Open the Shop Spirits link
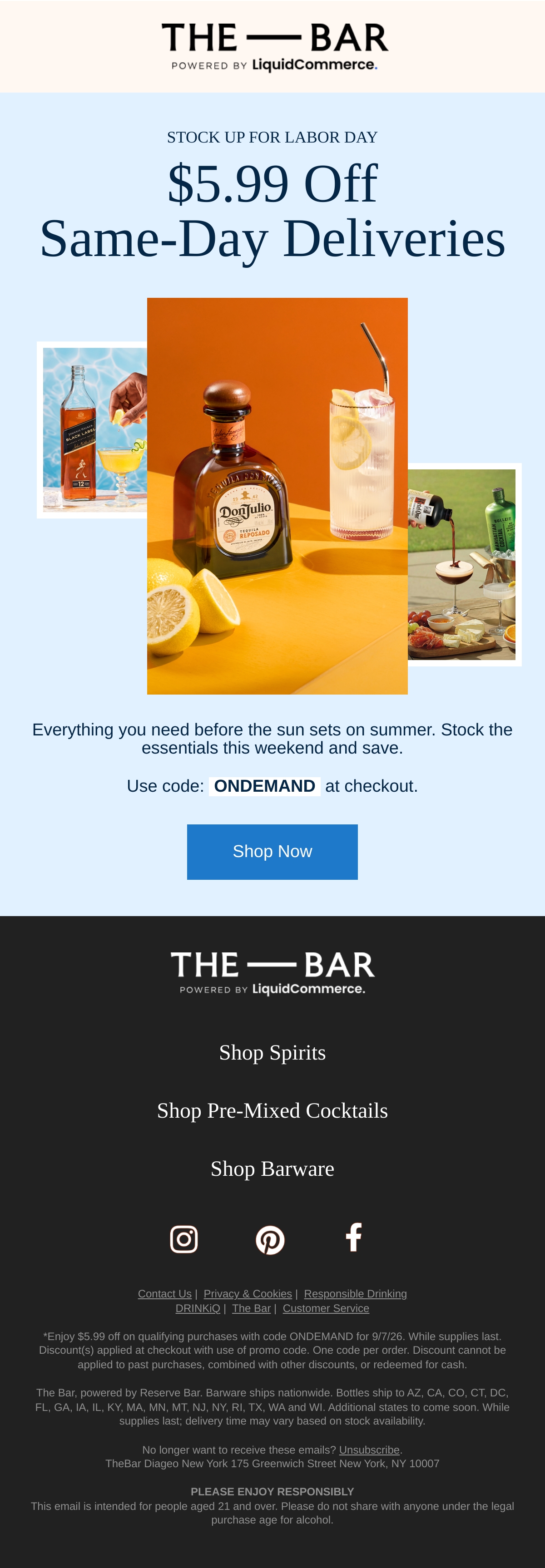The width and height of the screenshot is (545, 1568). tap(272, 1052)
